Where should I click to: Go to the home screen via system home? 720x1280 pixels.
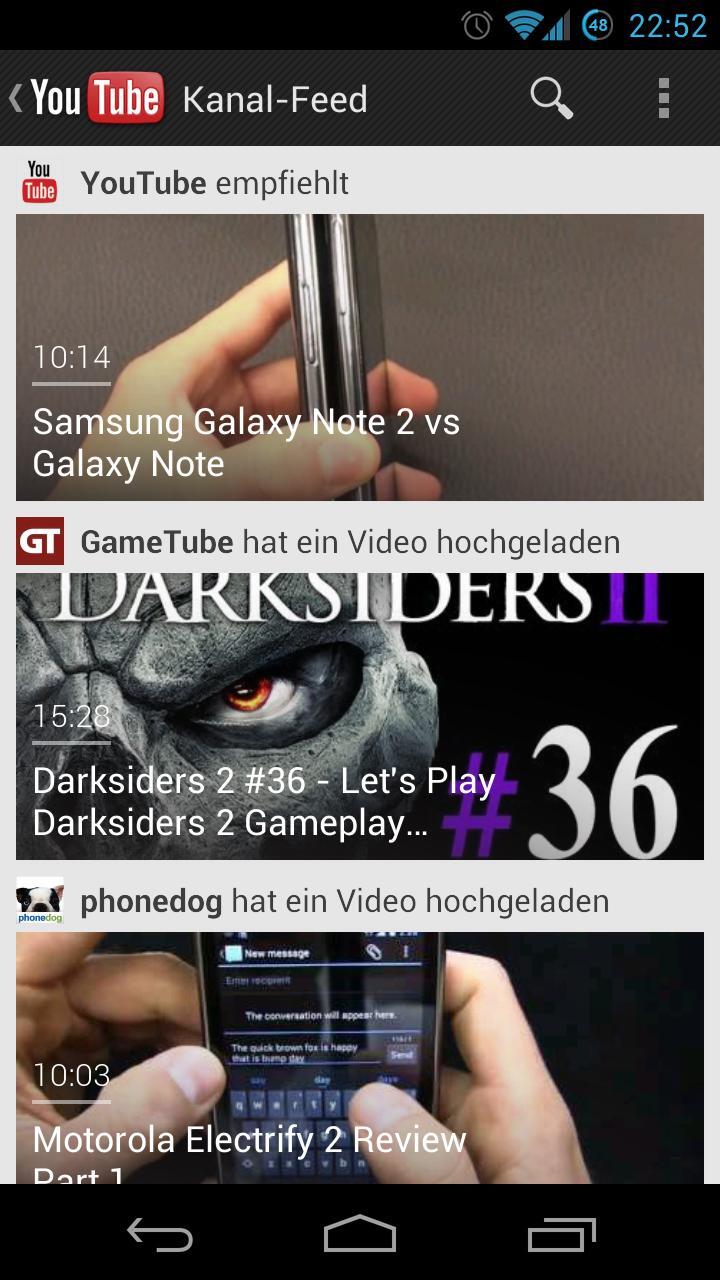click(x=360, y=1235)
